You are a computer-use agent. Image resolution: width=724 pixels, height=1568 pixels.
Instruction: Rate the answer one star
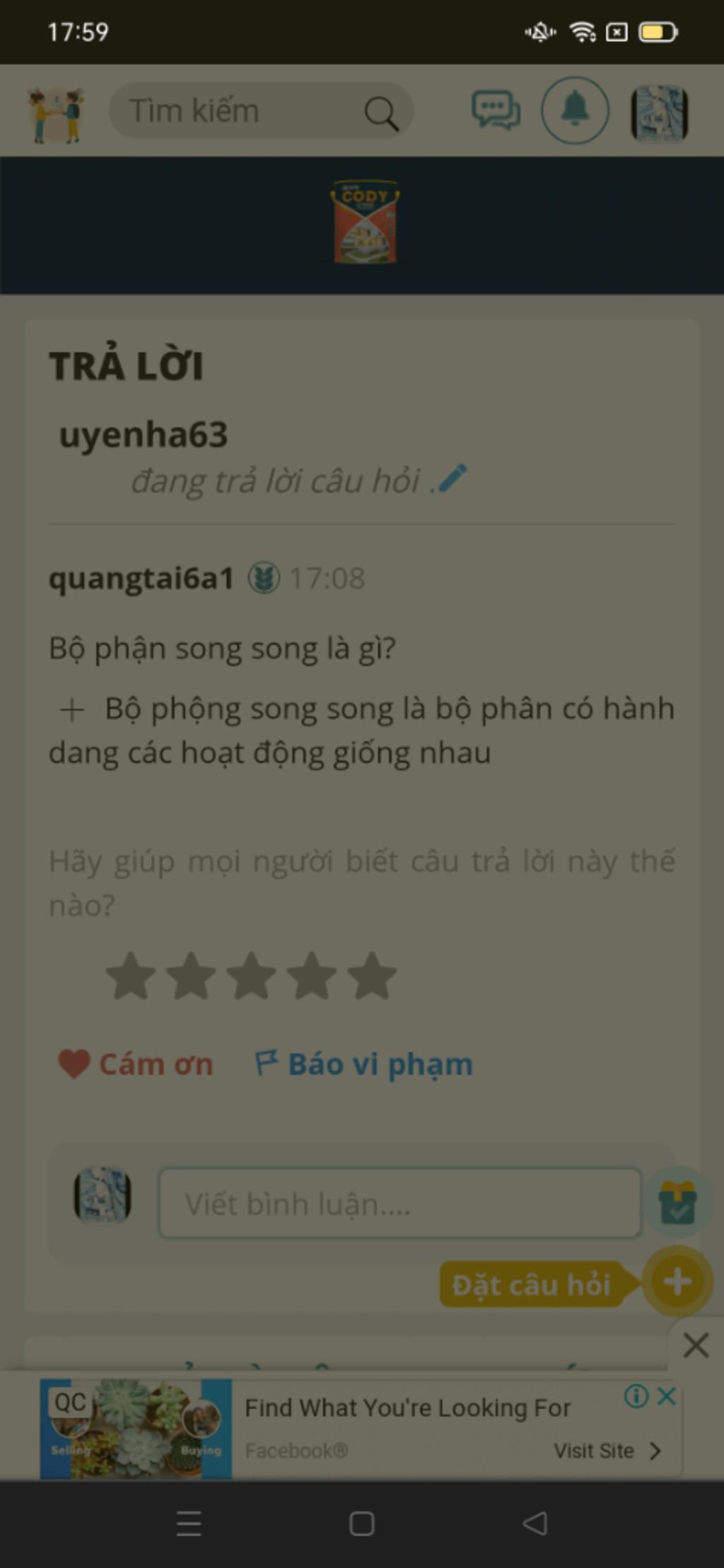[131, 977]
